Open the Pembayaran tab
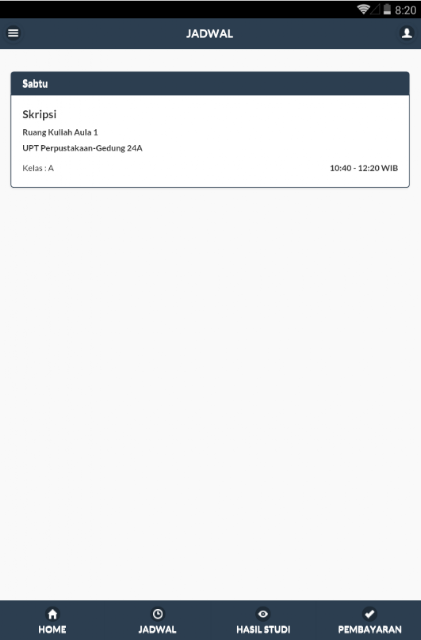This screenshot has height=640, width=421. [x=369, y=620]
